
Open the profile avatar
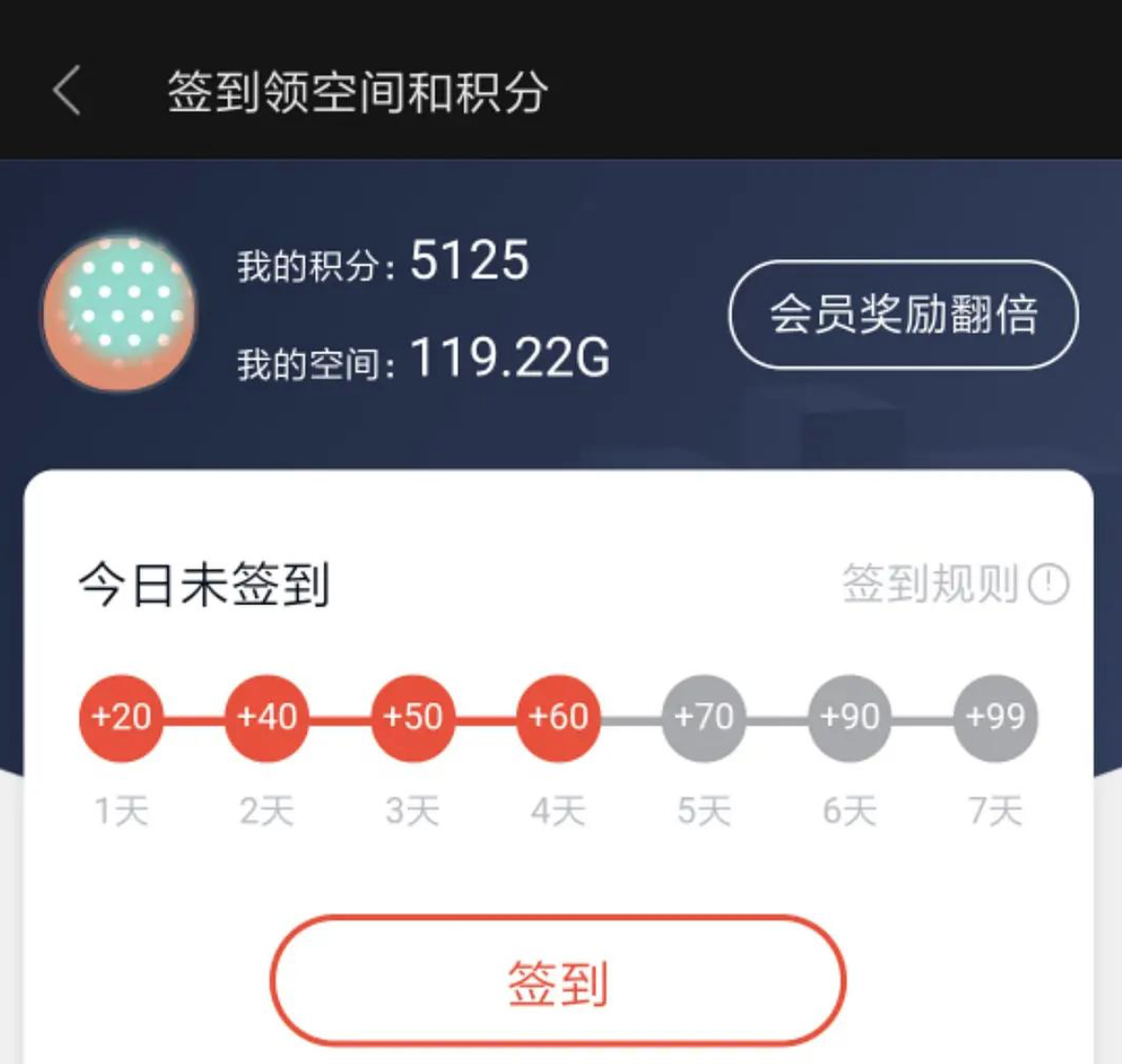(119, 313)
